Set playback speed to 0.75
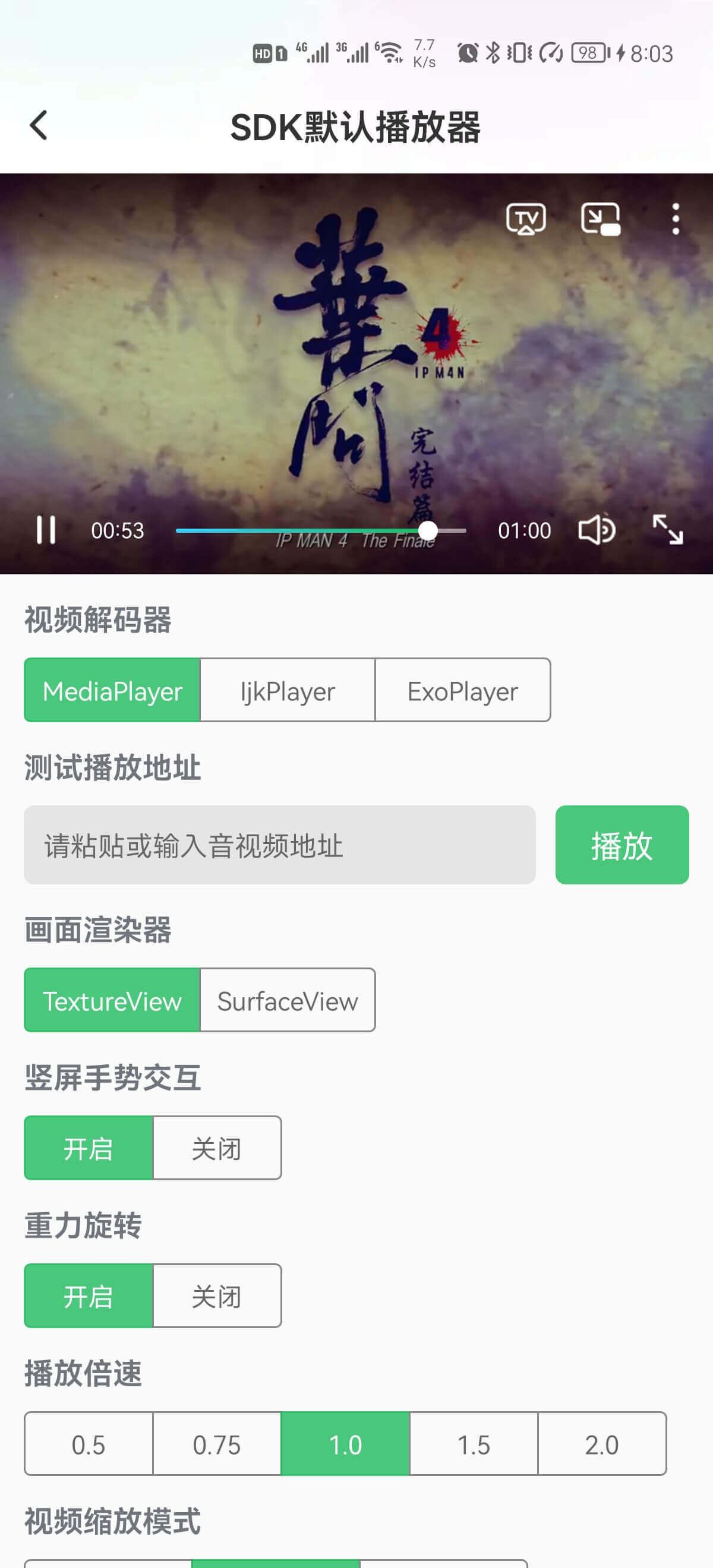Viewport: 713px width, 1568px height. click(217, 1444)
